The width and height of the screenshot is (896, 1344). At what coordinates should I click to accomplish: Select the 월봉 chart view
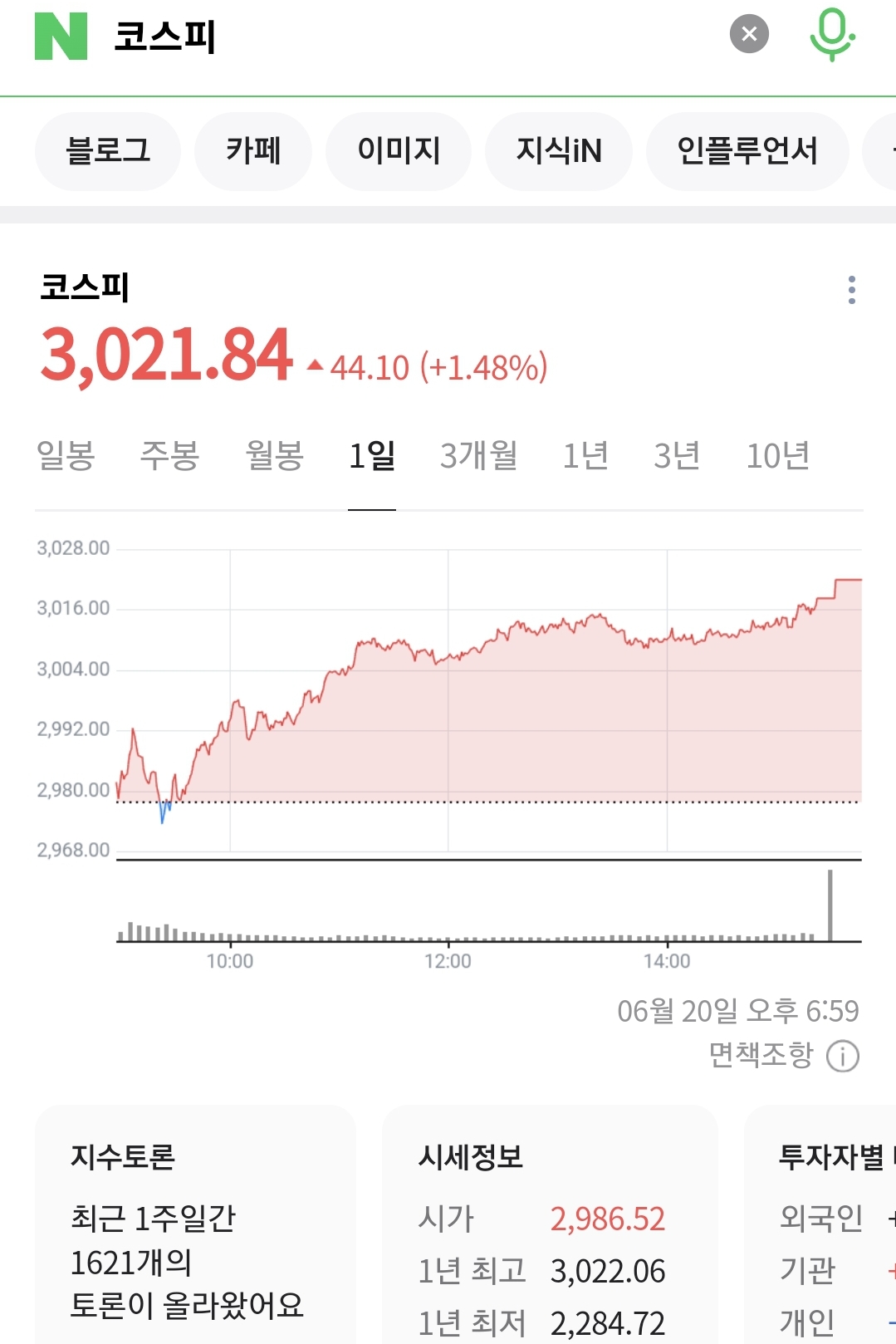click(x=275, y=455)
